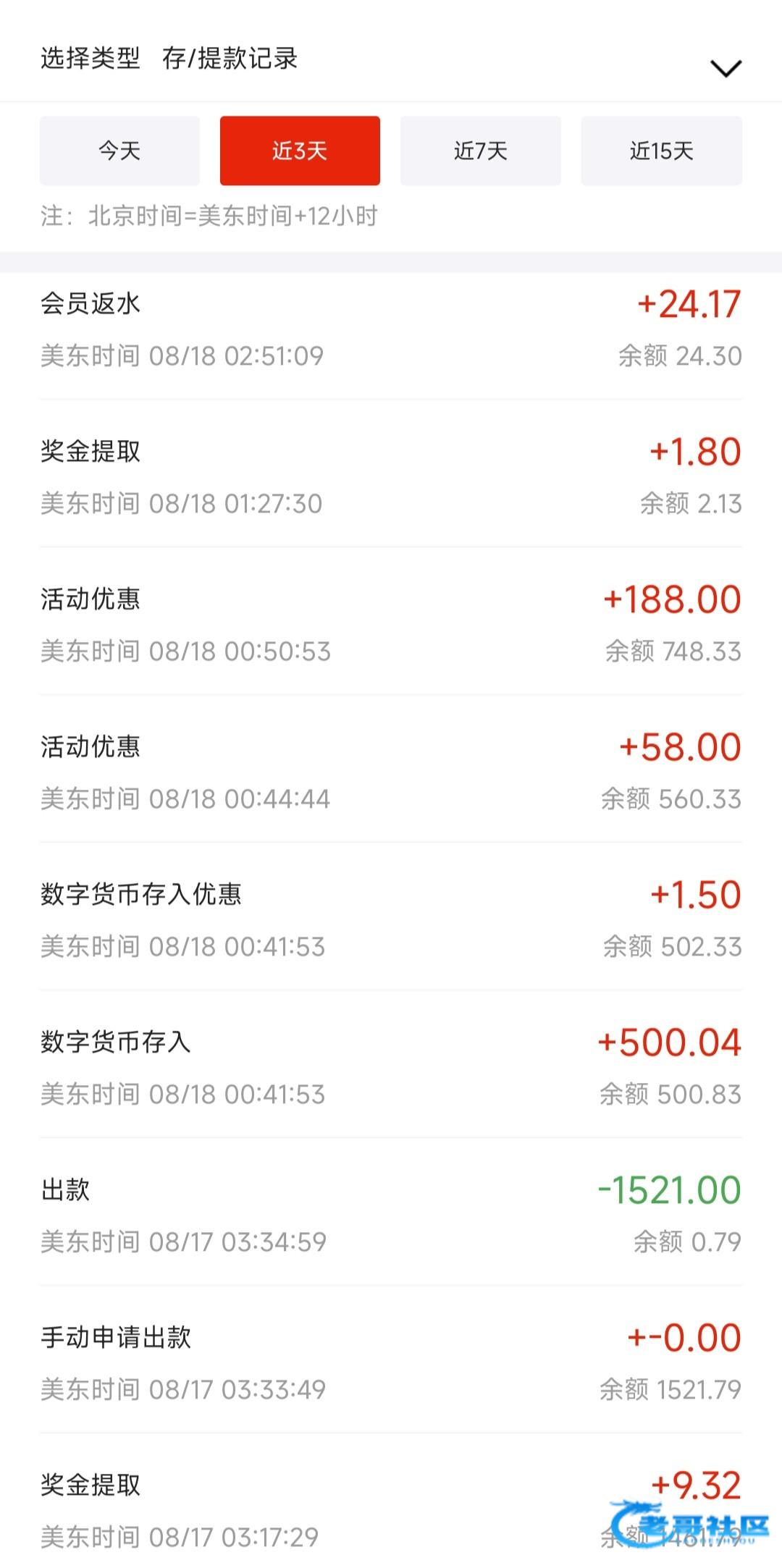Select the 近3天 date filter
This screenshot has height=1568, width=782.
click(300, 151)
